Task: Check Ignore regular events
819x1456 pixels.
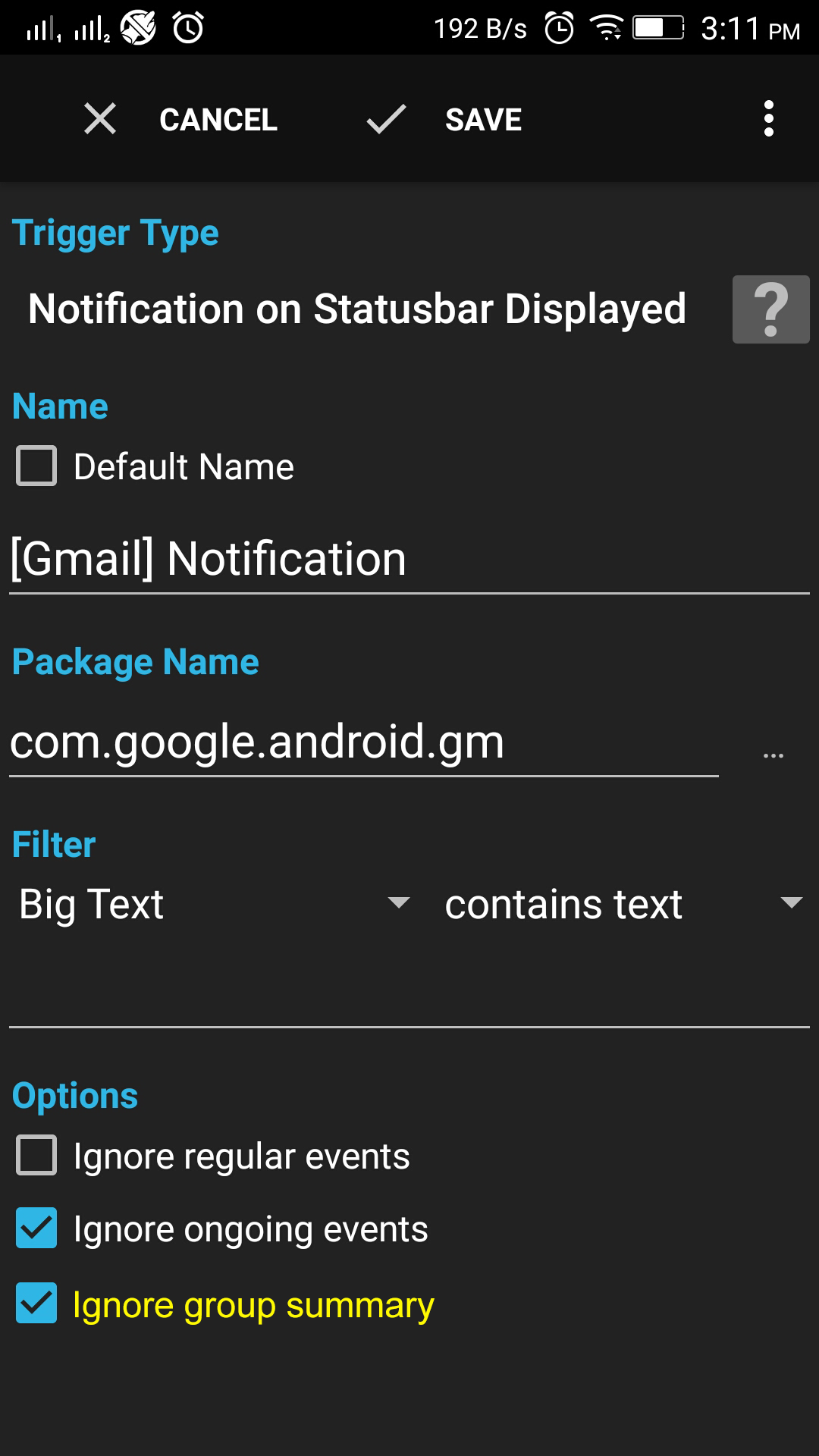Action: pyautogui.click(x=36, y=1156)
